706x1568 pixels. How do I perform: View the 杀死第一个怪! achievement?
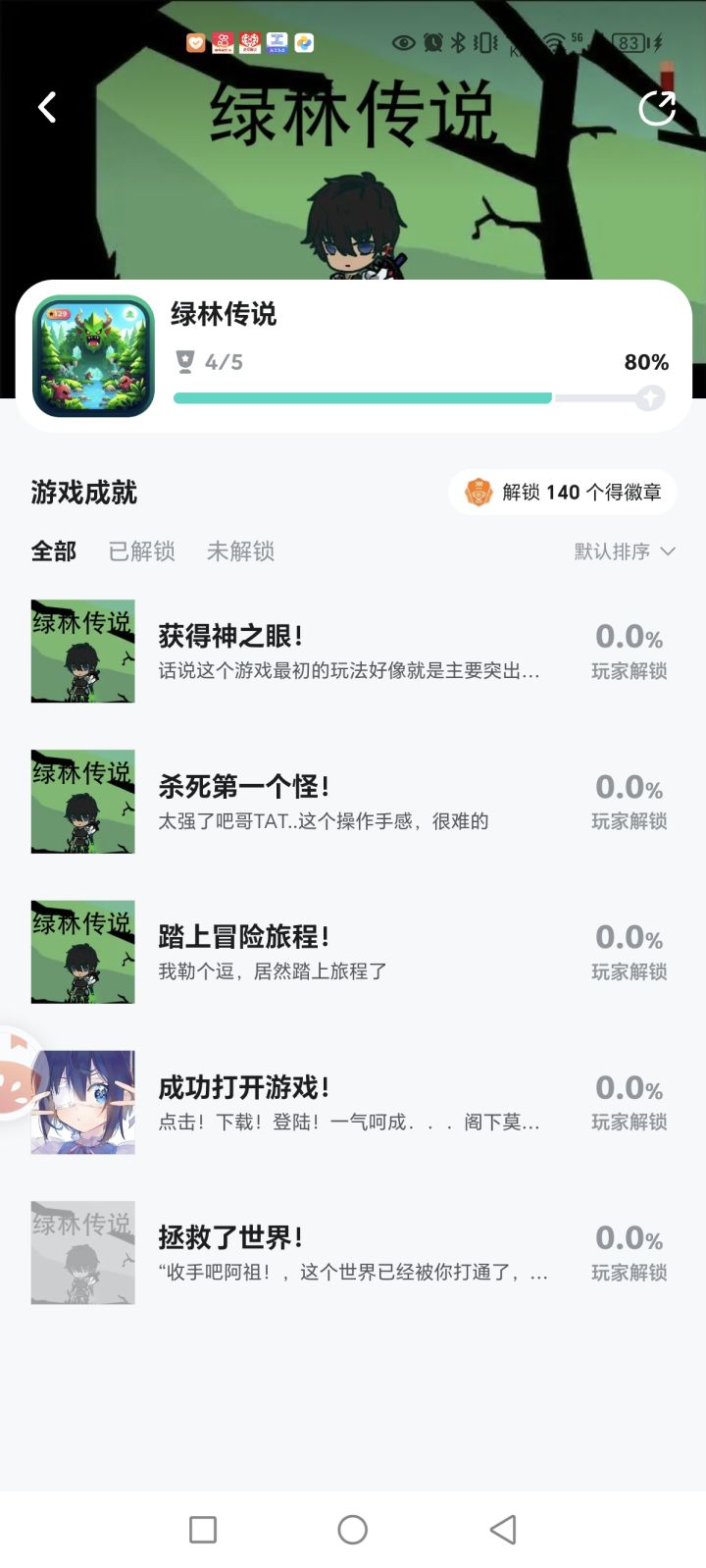(348, 801)
